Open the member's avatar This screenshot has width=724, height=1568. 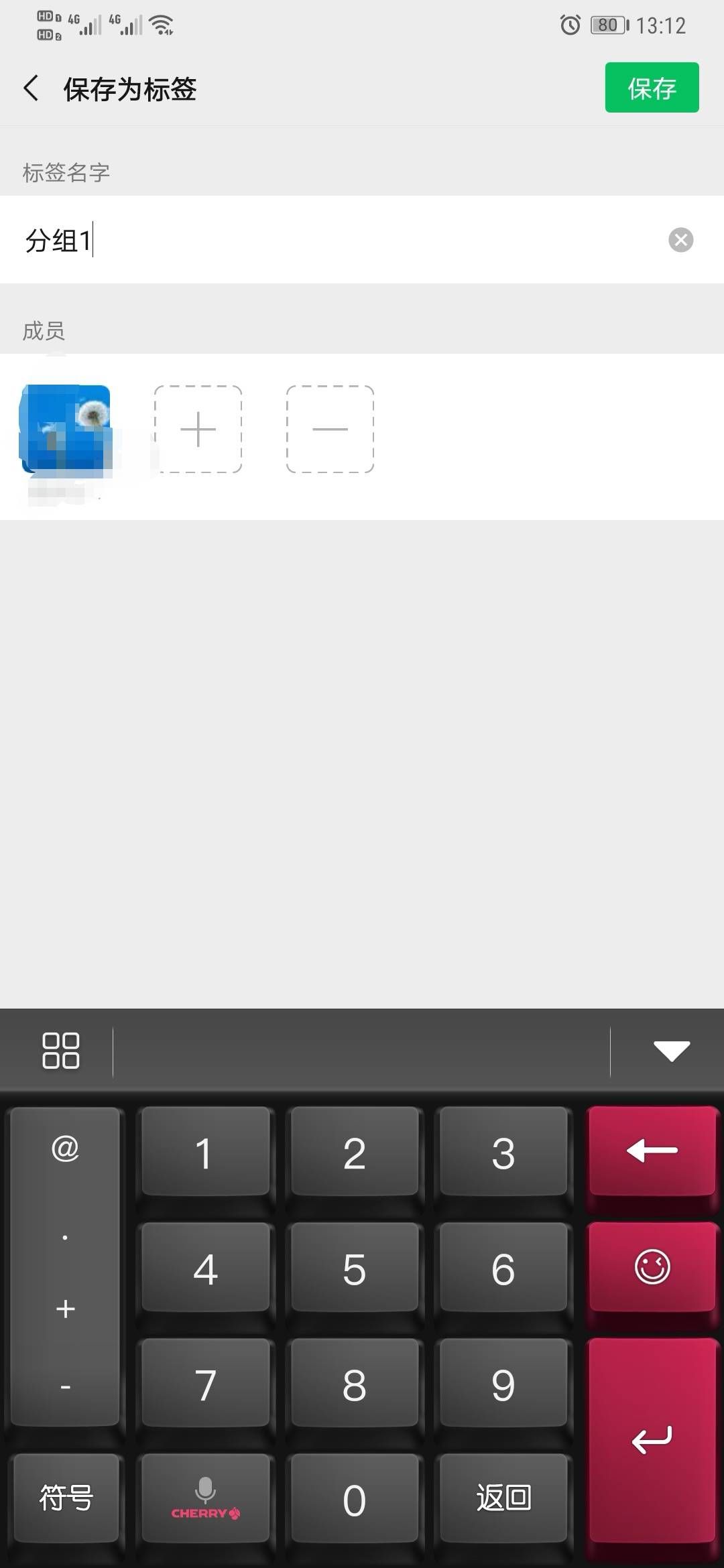[66, 430]
